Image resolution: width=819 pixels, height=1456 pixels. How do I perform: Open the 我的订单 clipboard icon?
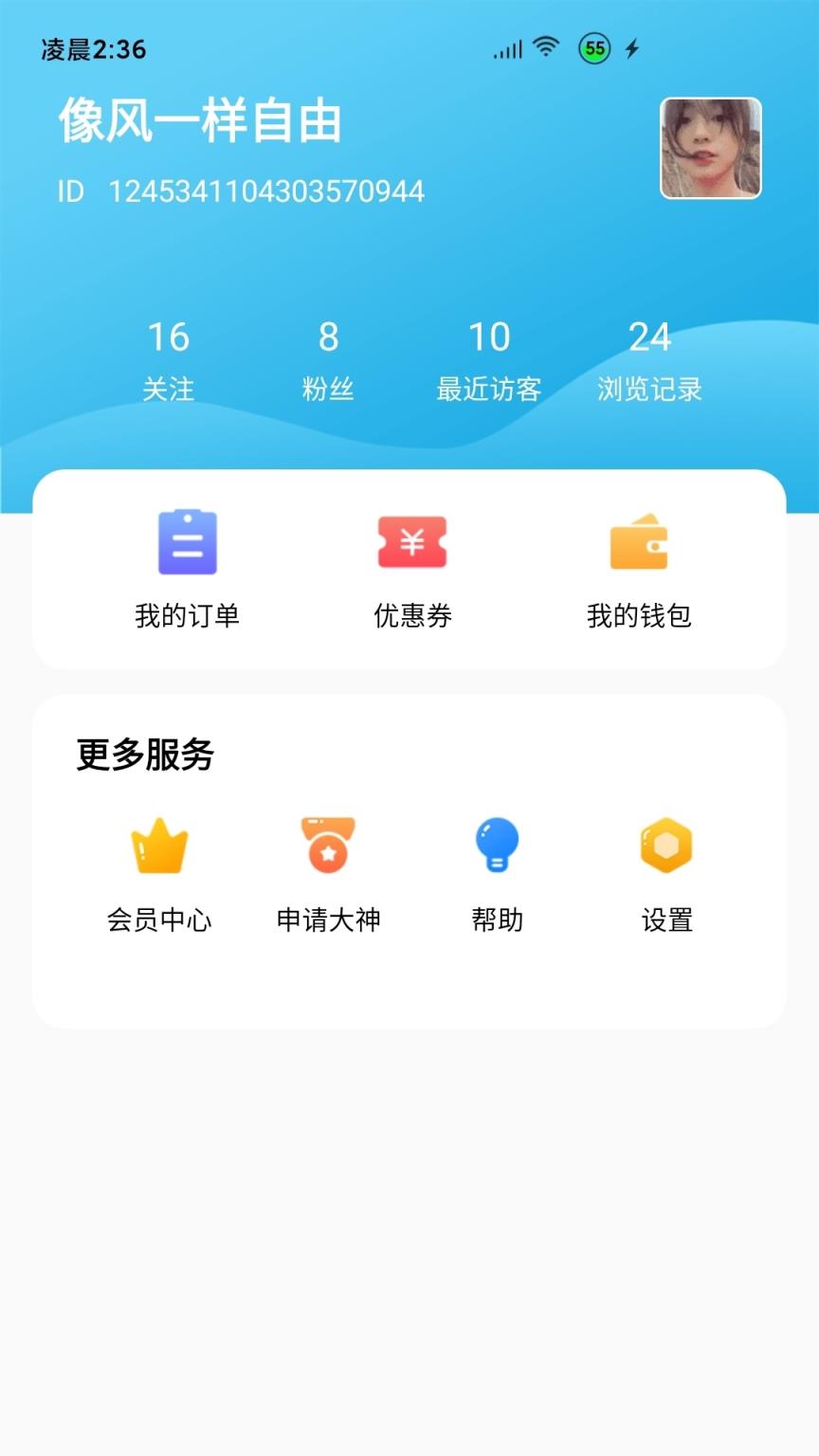[187, 540]
